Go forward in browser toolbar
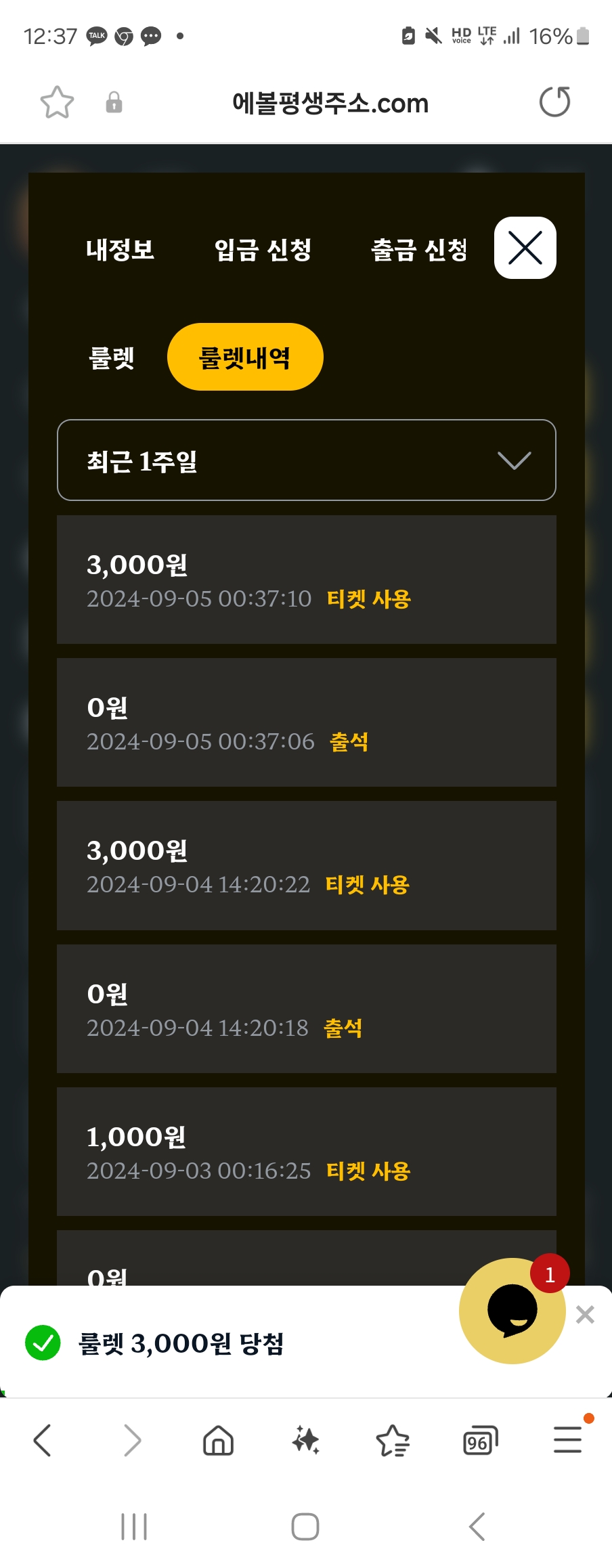The image size is (612, 1568). (132, 1440)
